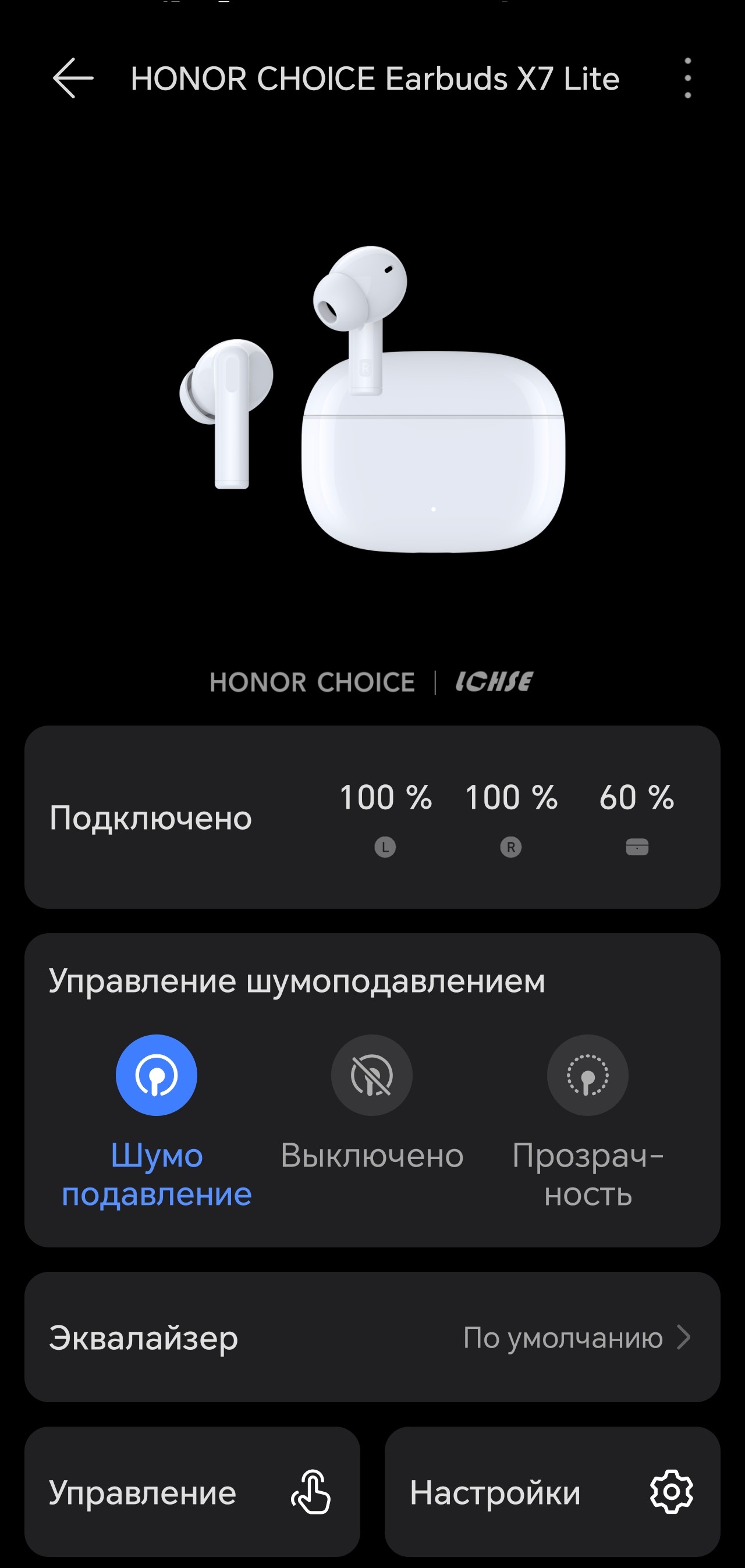
Task: Enable the Прозрачность transparency mode
Action: point(587,1076)
